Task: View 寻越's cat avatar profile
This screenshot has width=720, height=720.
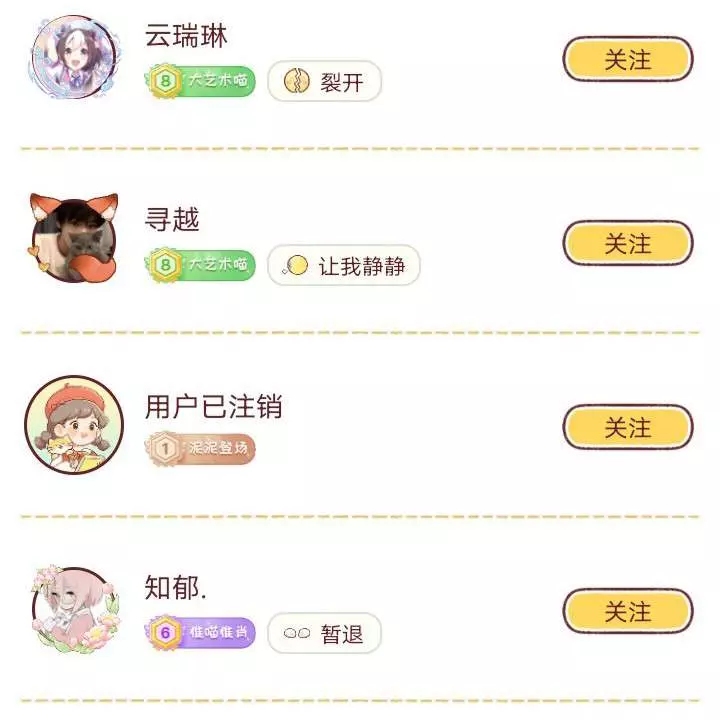Action: click(74, 241)
